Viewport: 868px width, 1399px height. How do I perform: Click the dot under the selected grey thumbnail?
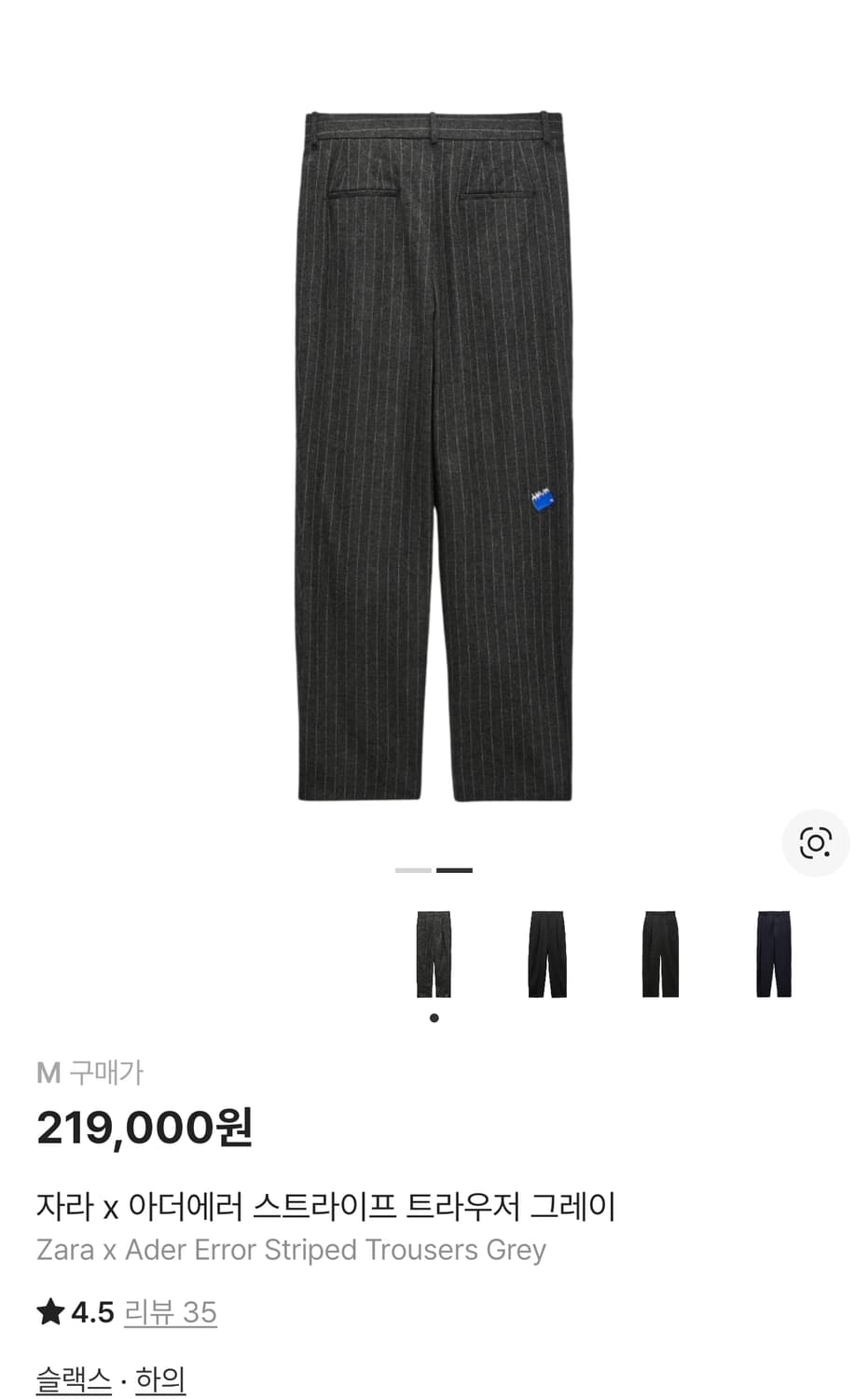[434, 1018]
